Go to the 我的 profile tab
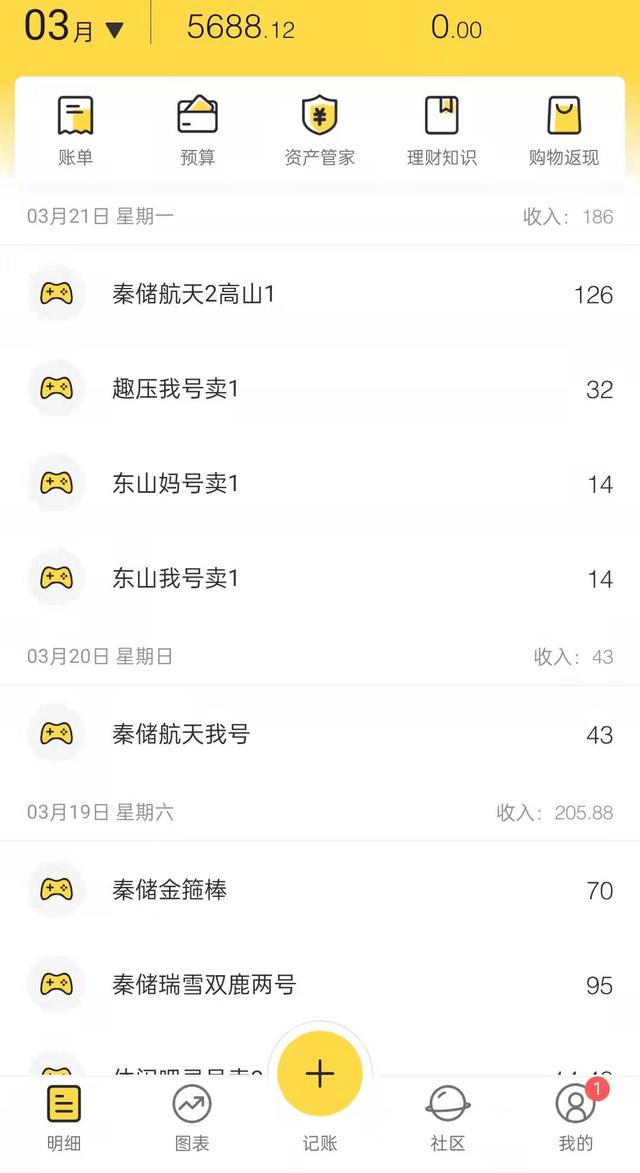The height and width of the screenshot is (1173, 640). click(x=575, y=1116)
